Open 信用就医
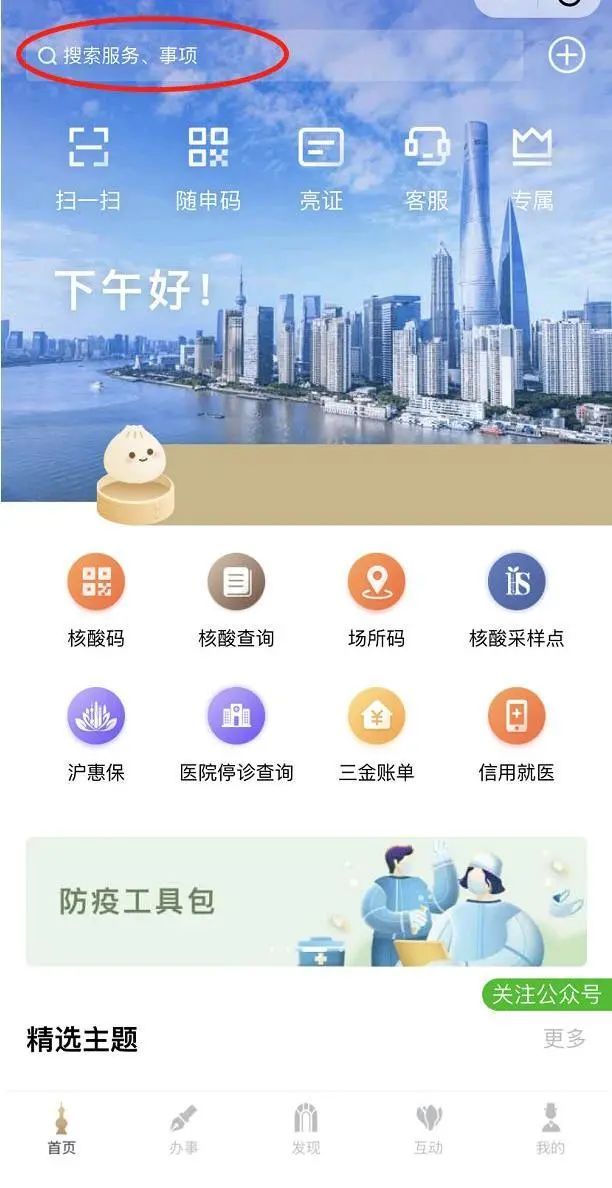The image size is (612, 1188). click(x=516, y=733)
